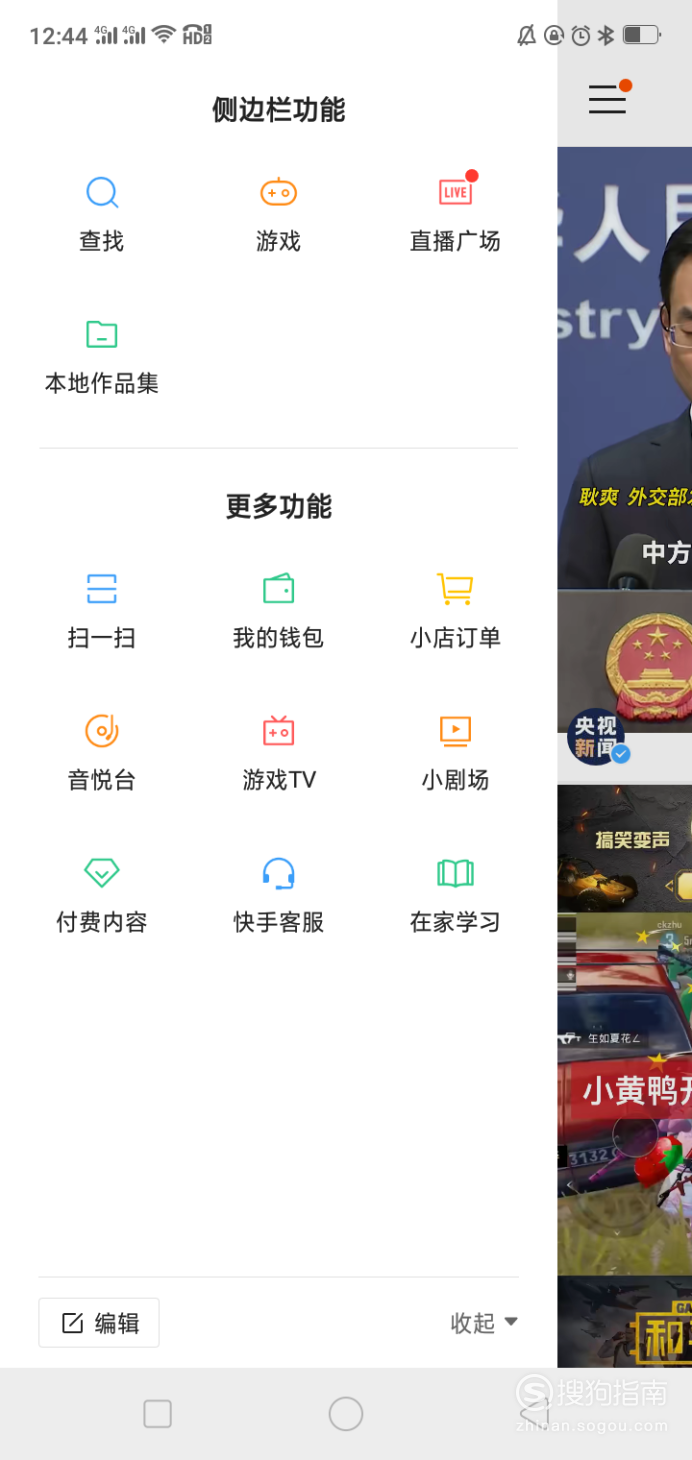
Task: View 付费内容 paid content
Action: 102,895
